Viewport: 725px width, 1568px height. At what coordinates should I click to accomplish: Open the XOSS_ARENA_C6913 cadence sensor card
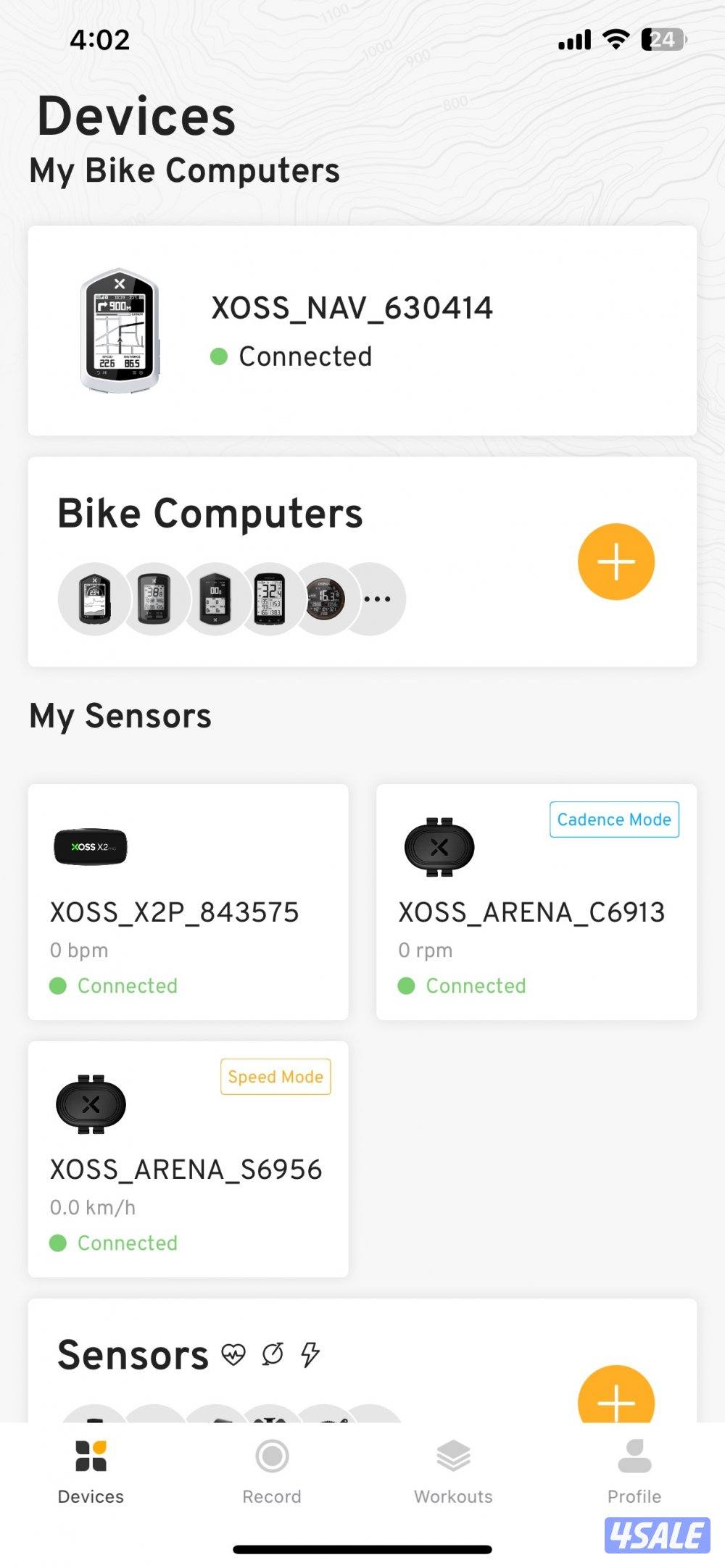pos(536,902)
